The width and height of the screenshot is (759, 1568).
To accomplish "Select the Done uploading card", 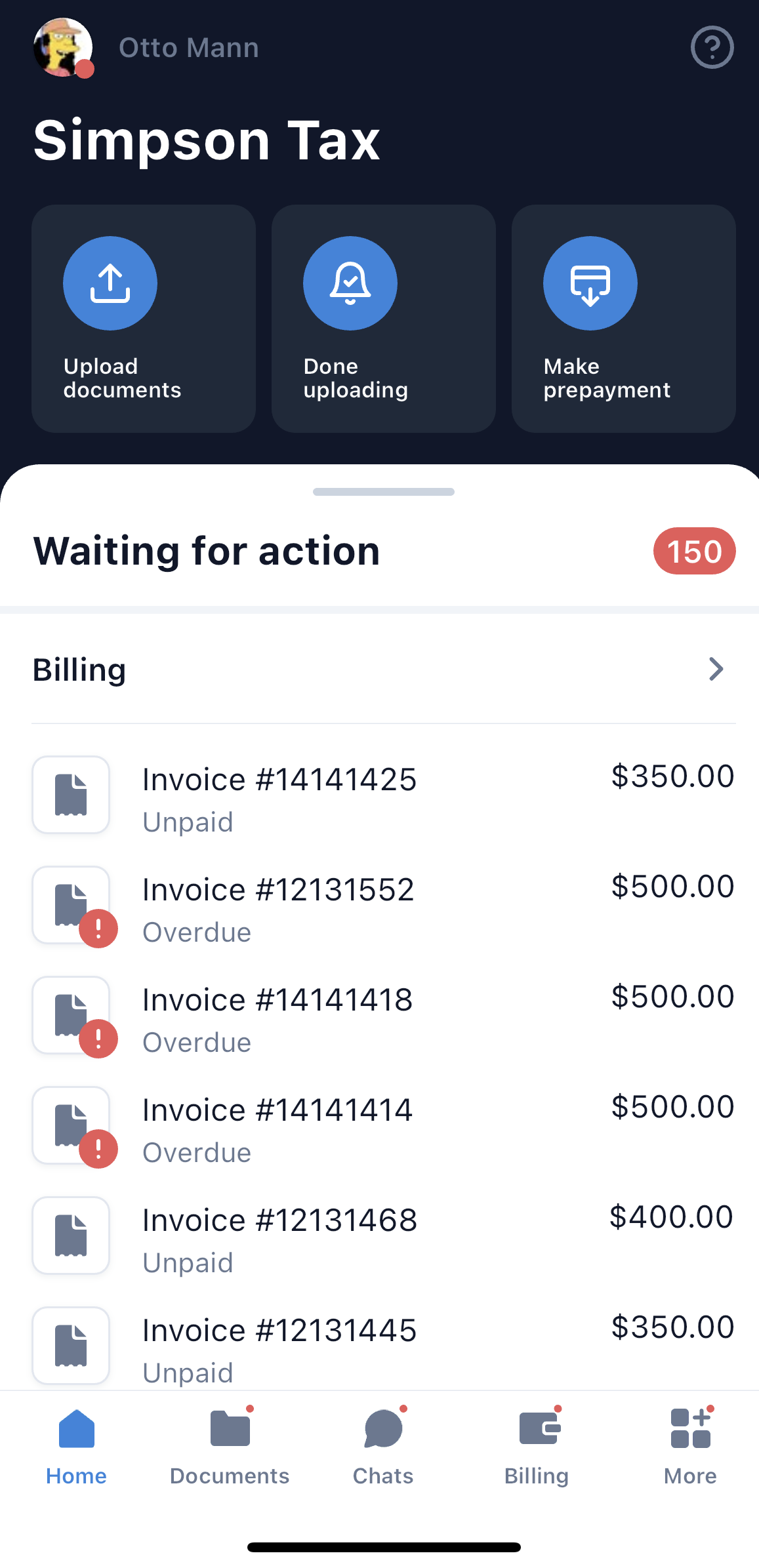I will click(x=383, y=319).
